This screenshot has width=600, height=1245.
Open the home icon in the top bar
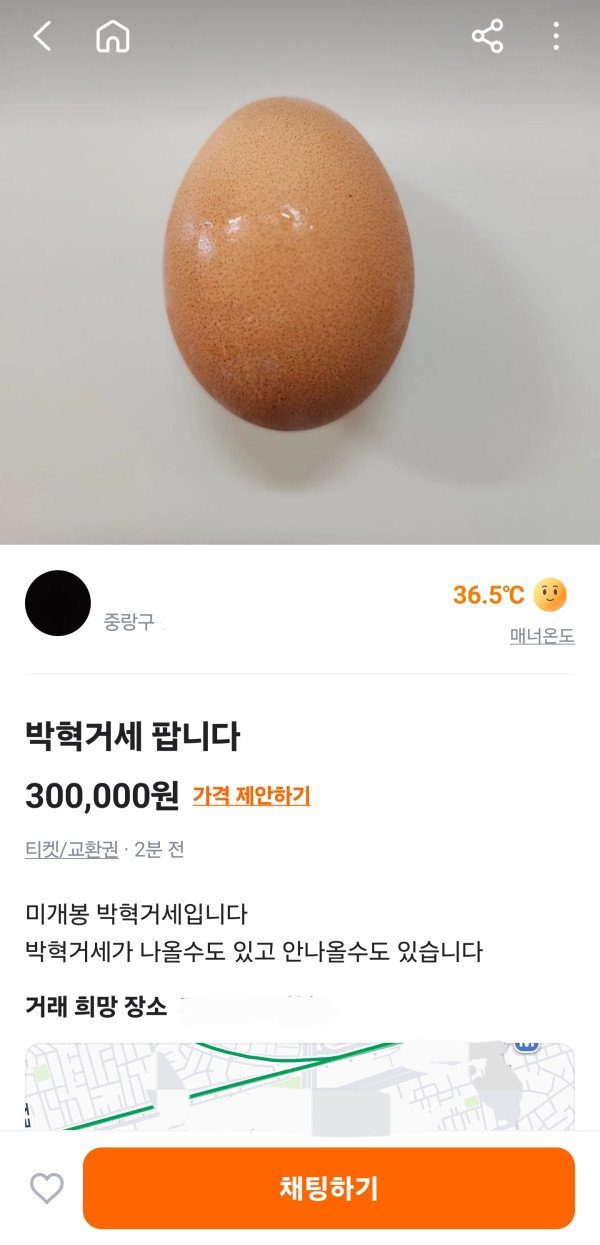pos(113,37)
